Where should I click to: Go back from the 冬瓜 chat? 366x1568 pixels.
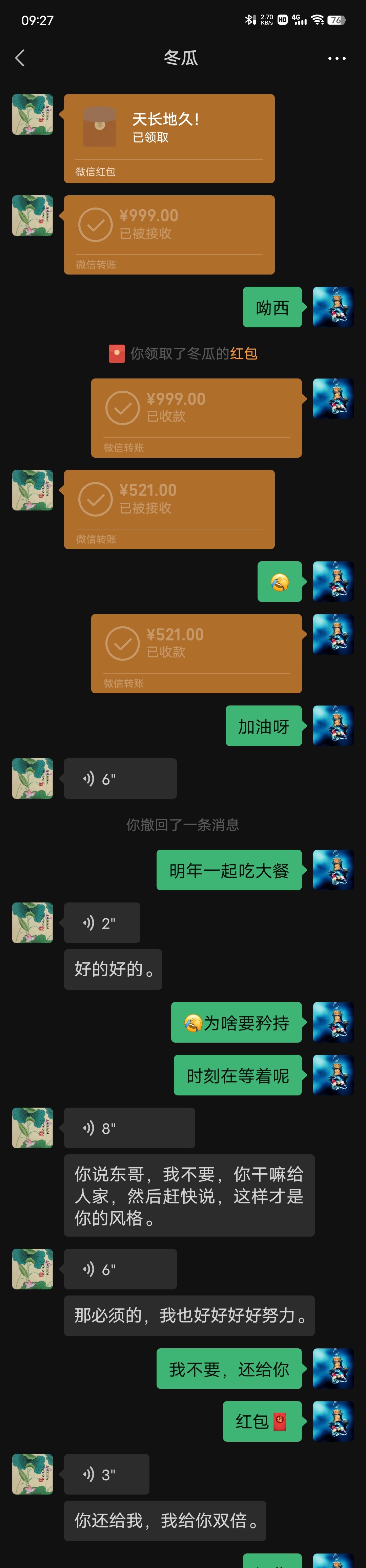point(20,59)
